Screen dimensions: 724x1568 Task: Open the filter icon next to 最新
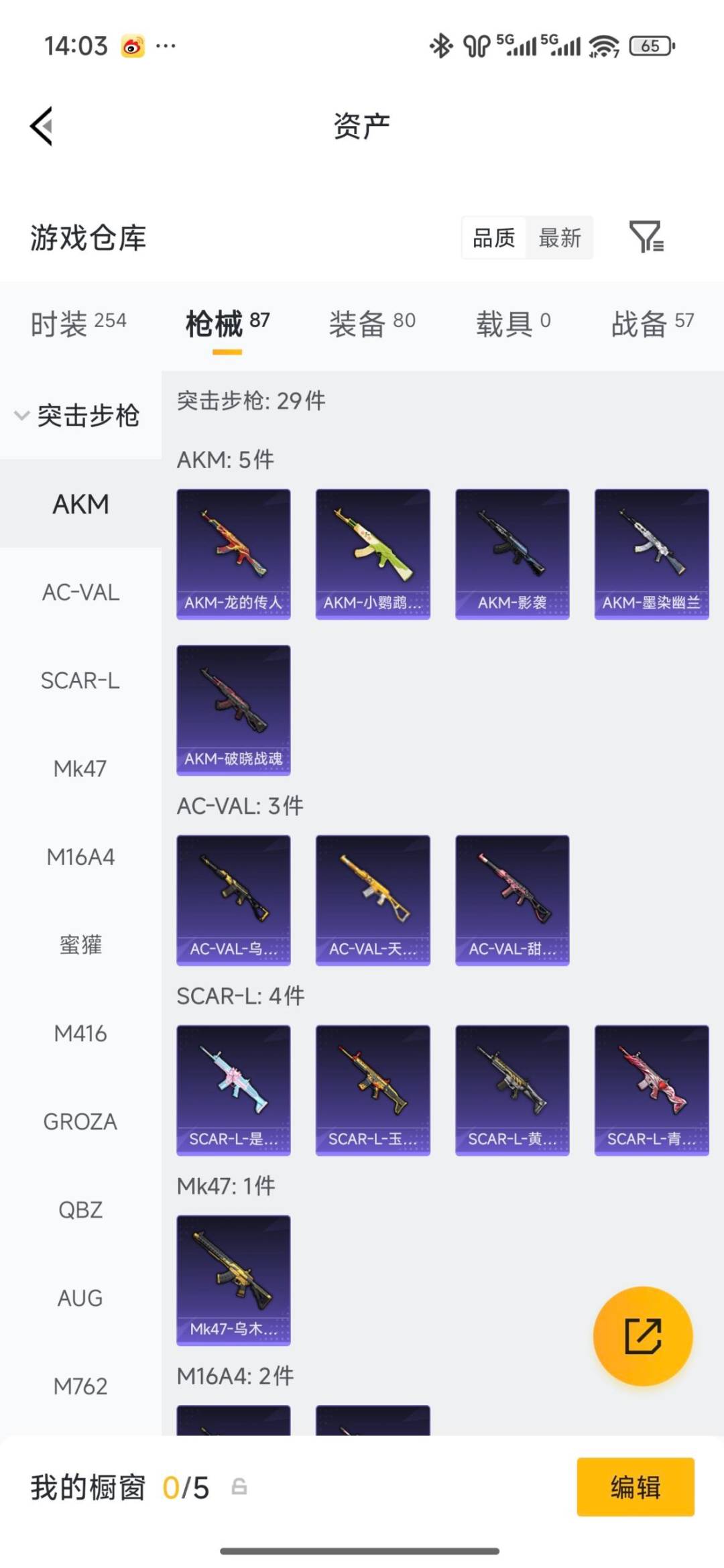coord(646,237)
